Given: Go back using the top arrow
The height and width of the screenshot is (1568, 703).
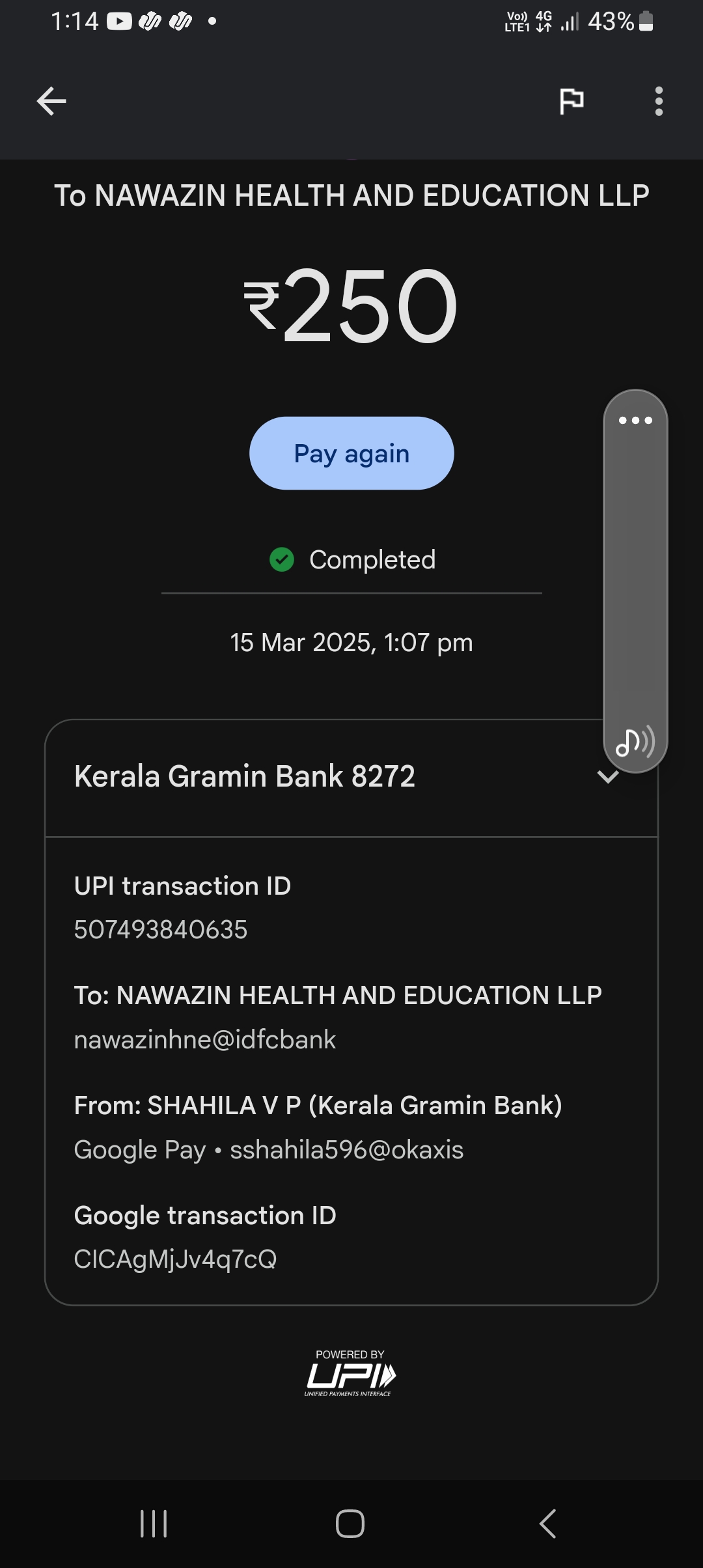Looking at the screenshot, I should 51,102.
